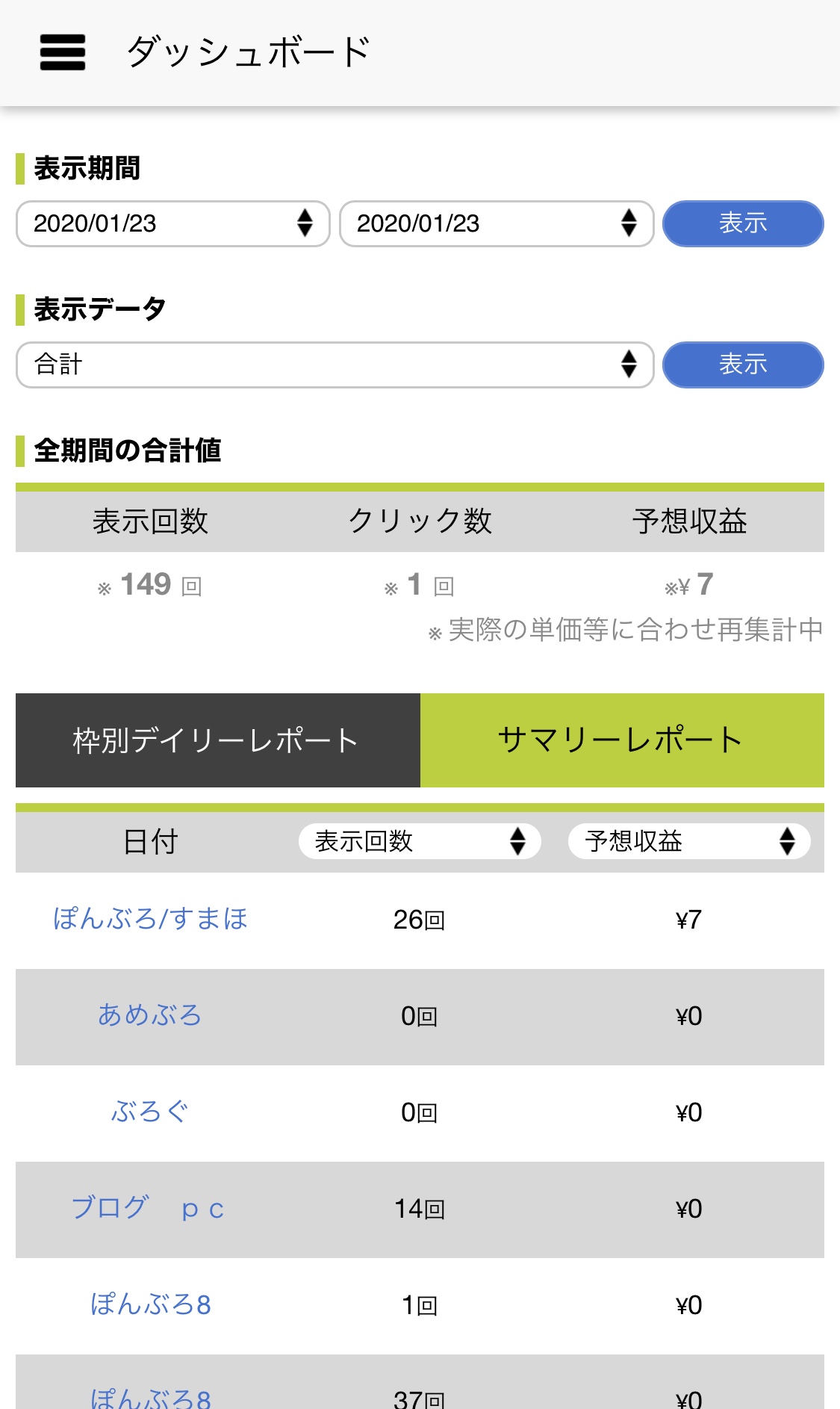Image resolution: width=840 pixels, height=1409 pixels.
Task: Open the ブログ ｐｃ link
Action: (149, 1208)
